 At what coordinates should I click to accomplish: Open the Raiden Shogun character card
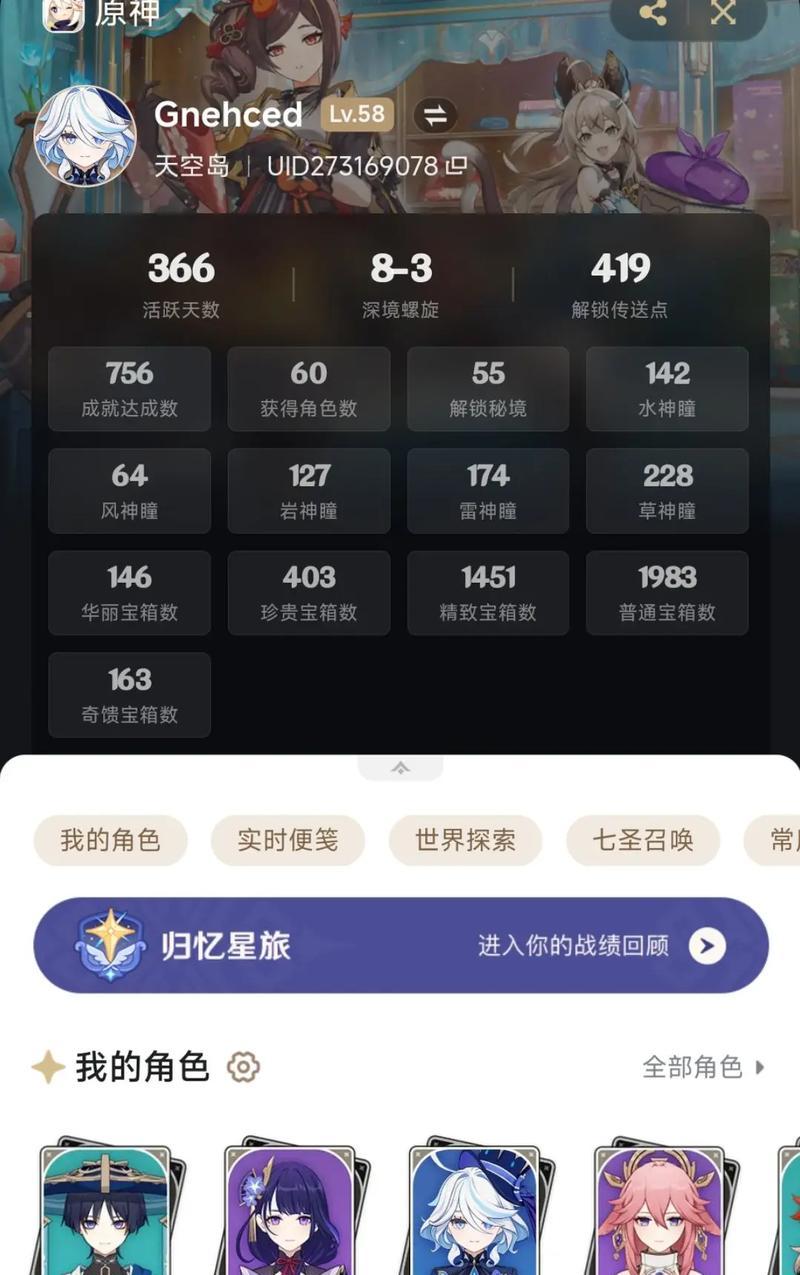click(x=291, y=1210)
